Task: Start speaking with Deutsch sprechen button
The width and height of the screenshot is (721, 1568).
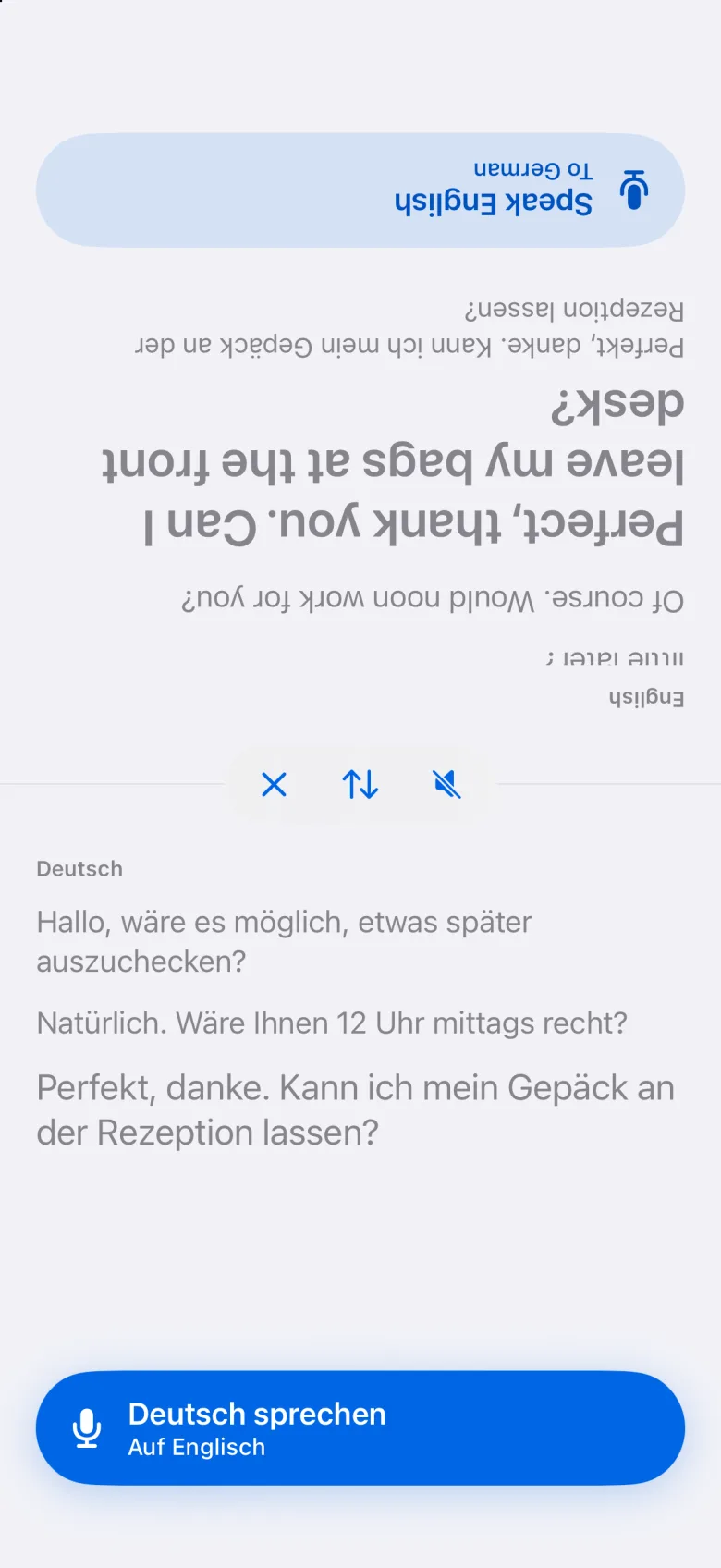Action: pyautogui.click(x=360, y=1428)
